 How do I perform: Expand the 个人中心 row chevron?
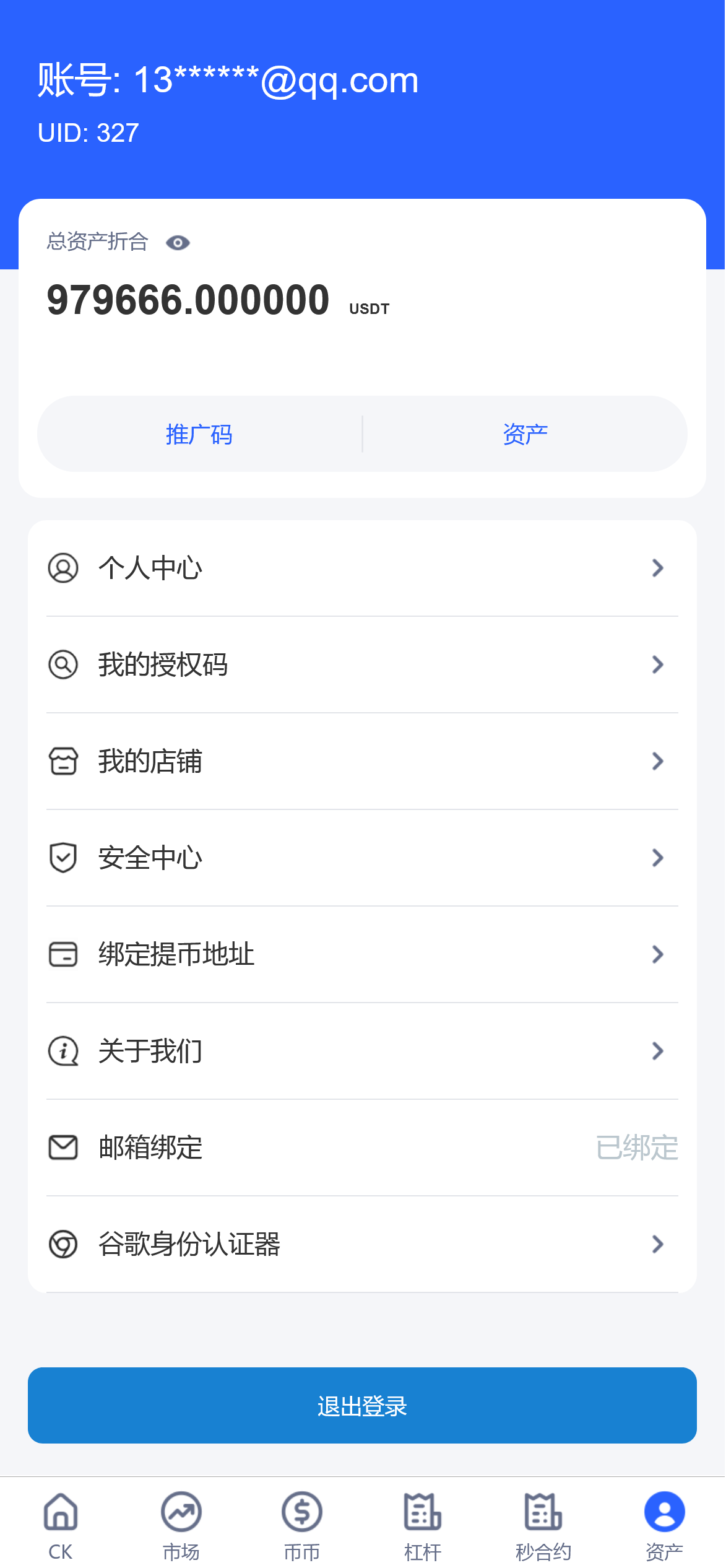pyautogui.click(x=658, y=568)
